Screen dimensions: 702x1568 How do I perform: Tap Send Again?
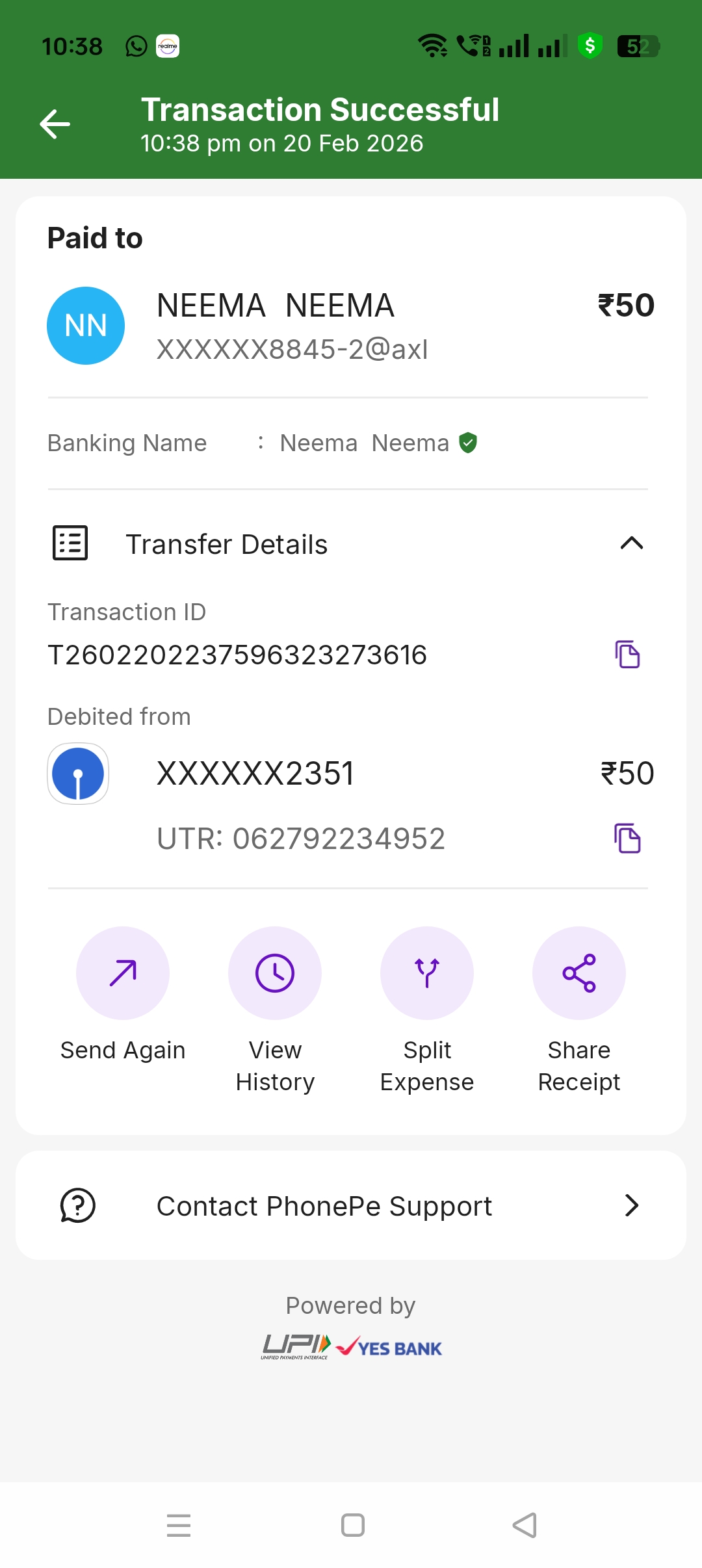123,973
